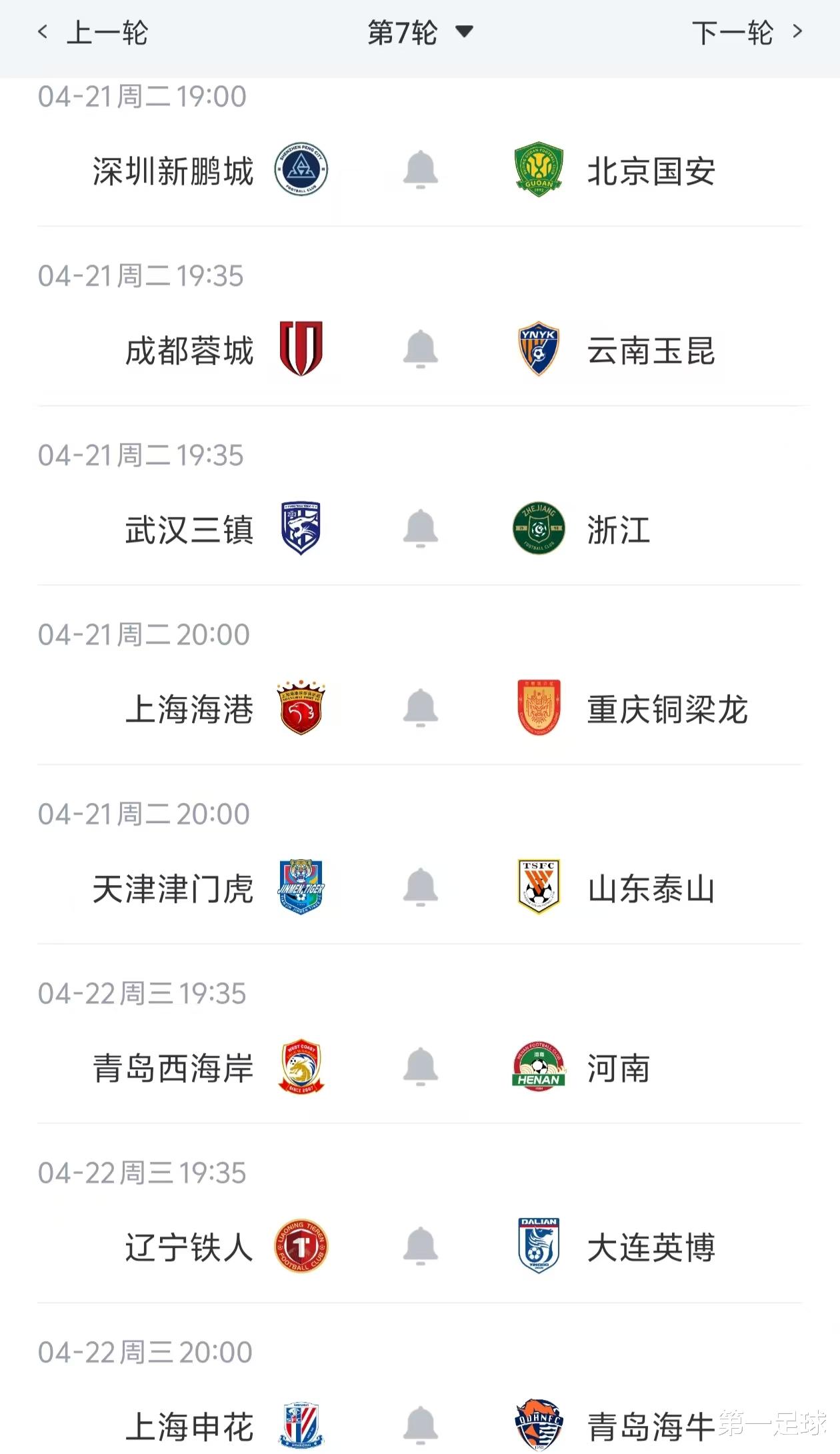Image resolution: width=840 pixels, height=1454 pixels.
Task: Enable bell alert for 辽宁铁人 vs 大连英博
Action: click(x=420, y=1246)
